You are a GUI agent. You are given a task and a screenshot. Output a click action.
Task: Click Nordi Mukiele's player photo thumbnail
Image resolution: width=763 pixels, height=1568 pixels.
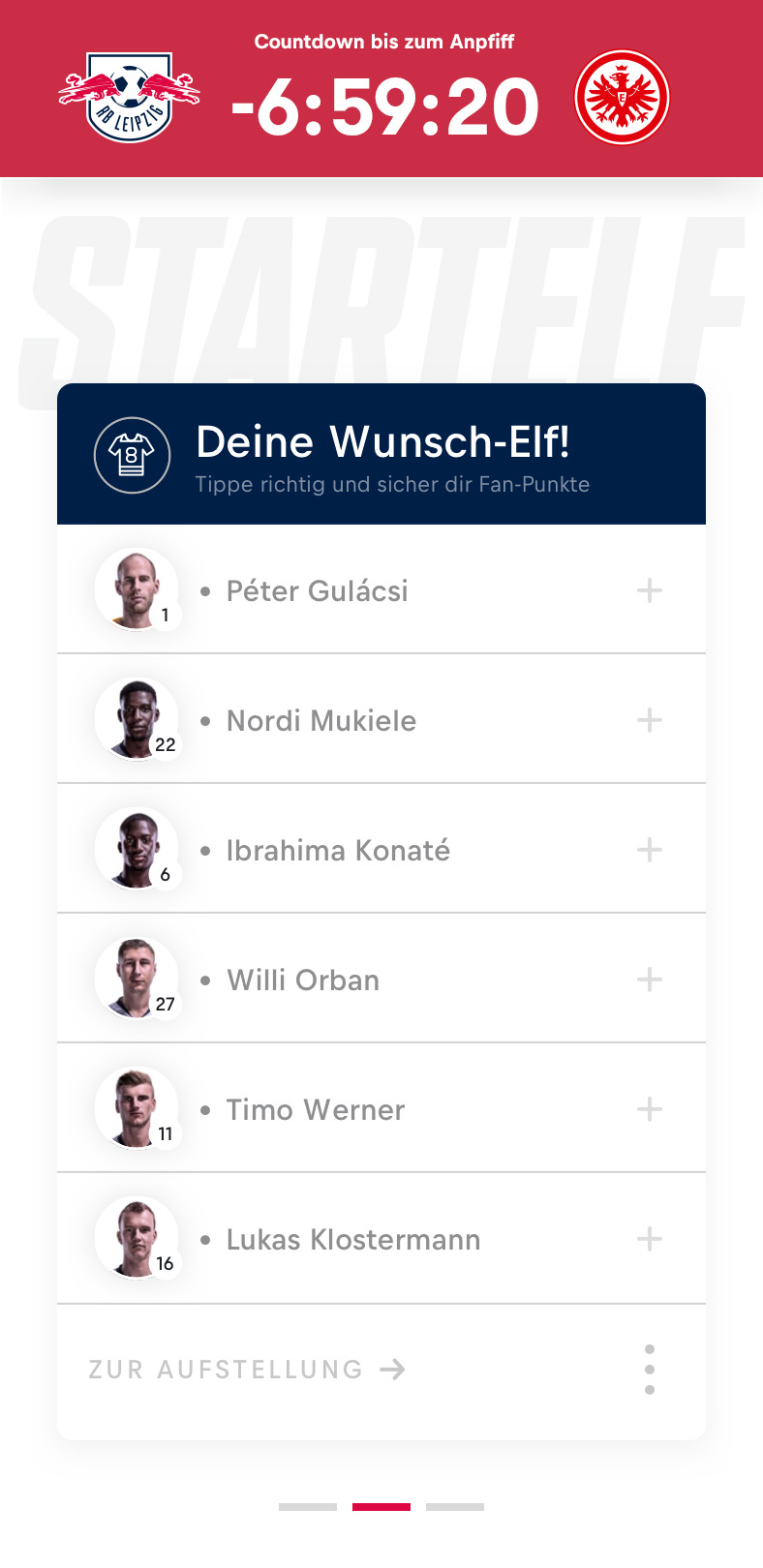[137, 716]
